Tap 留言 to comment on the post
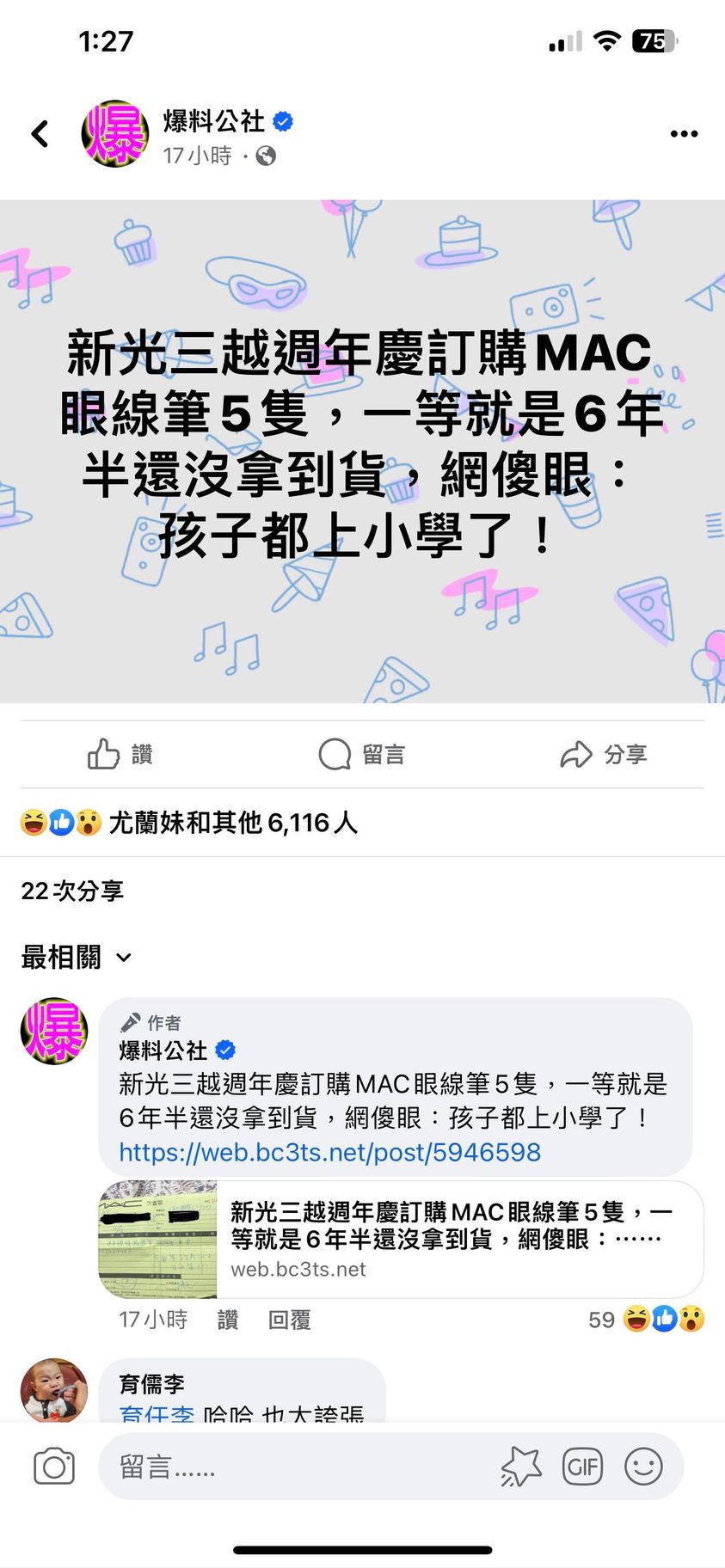725x1568 pixels. coord(361,755)
